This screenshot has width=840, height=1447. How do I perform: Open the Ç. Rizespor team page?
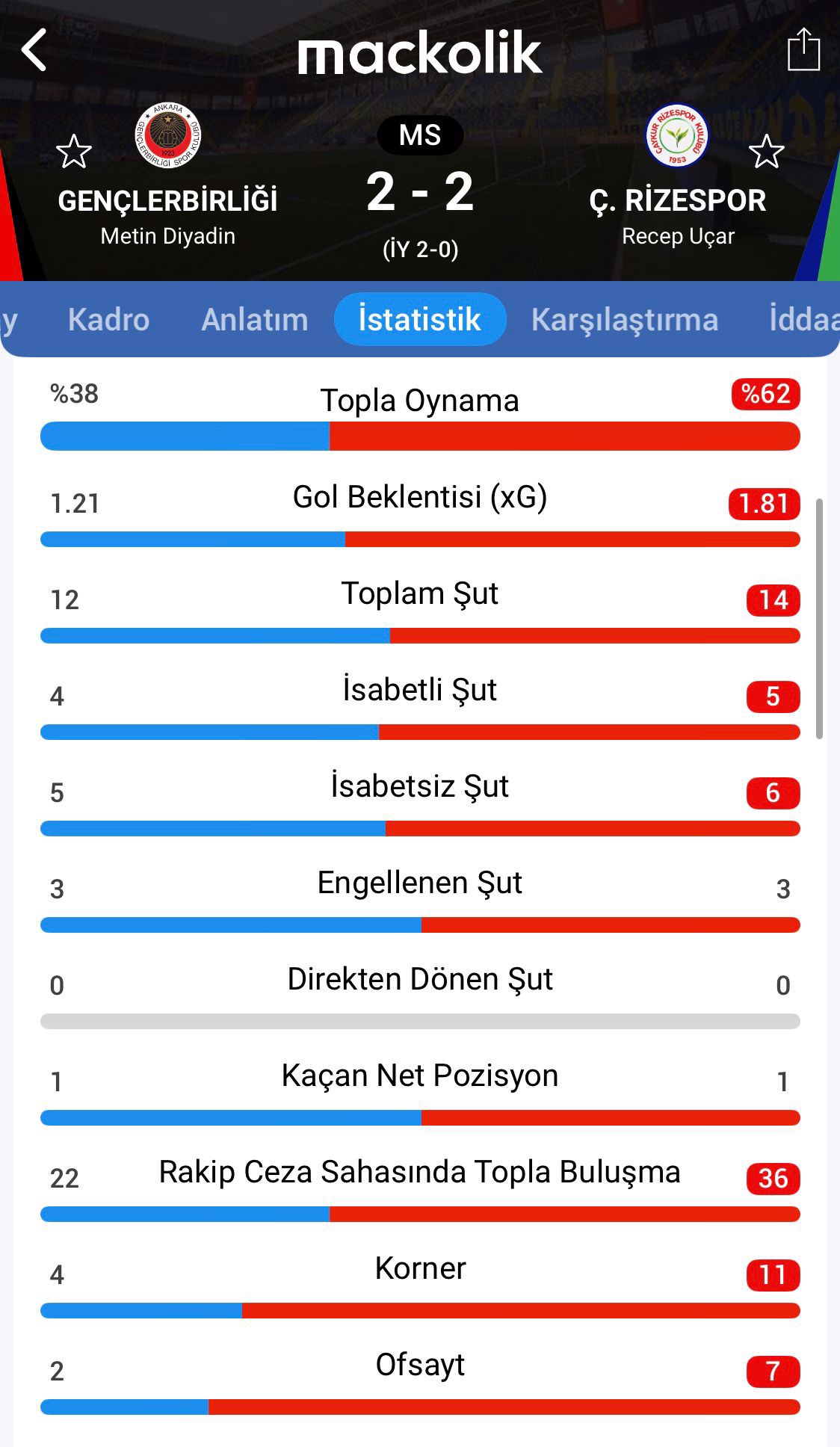[677, 136]
